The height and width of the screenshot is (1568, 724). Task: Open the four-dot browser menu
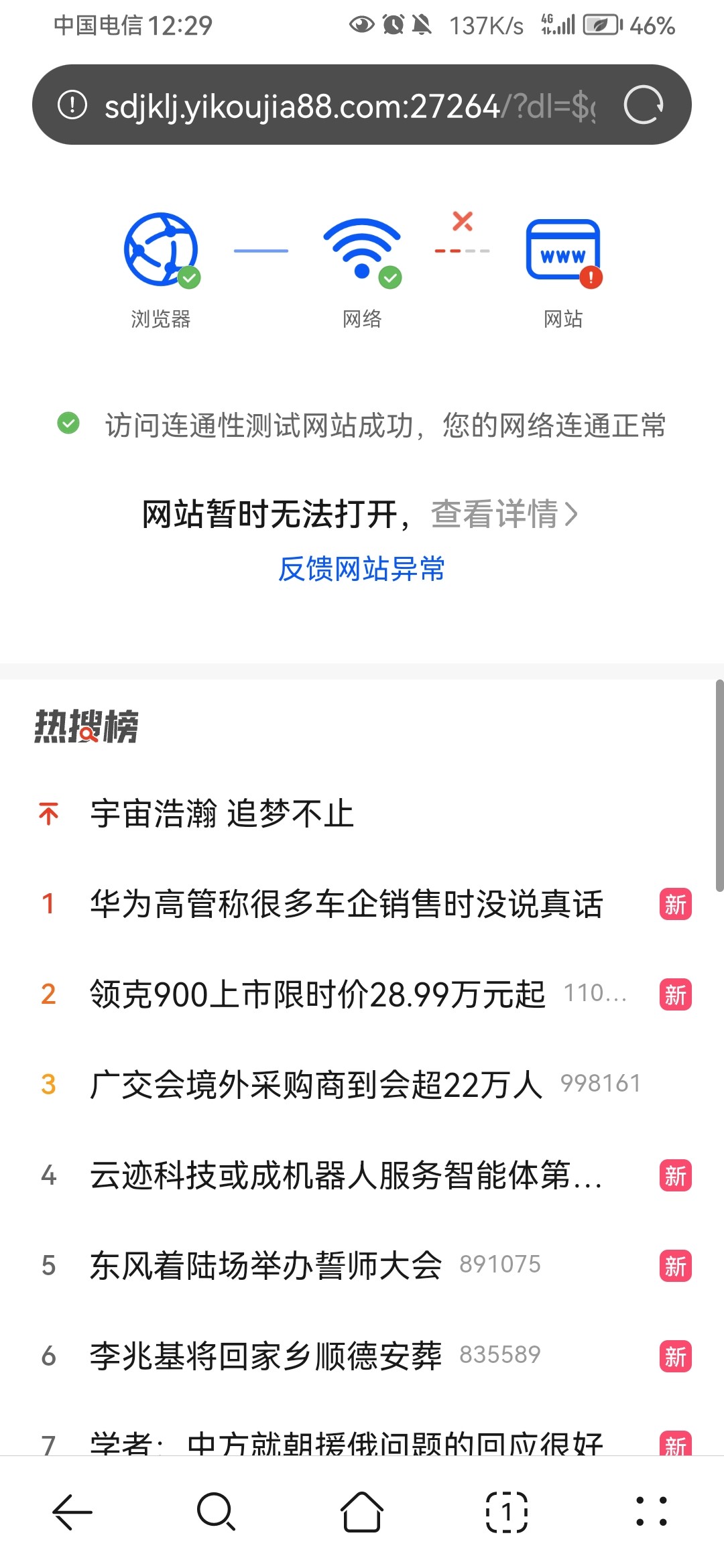pos(652,1512)
